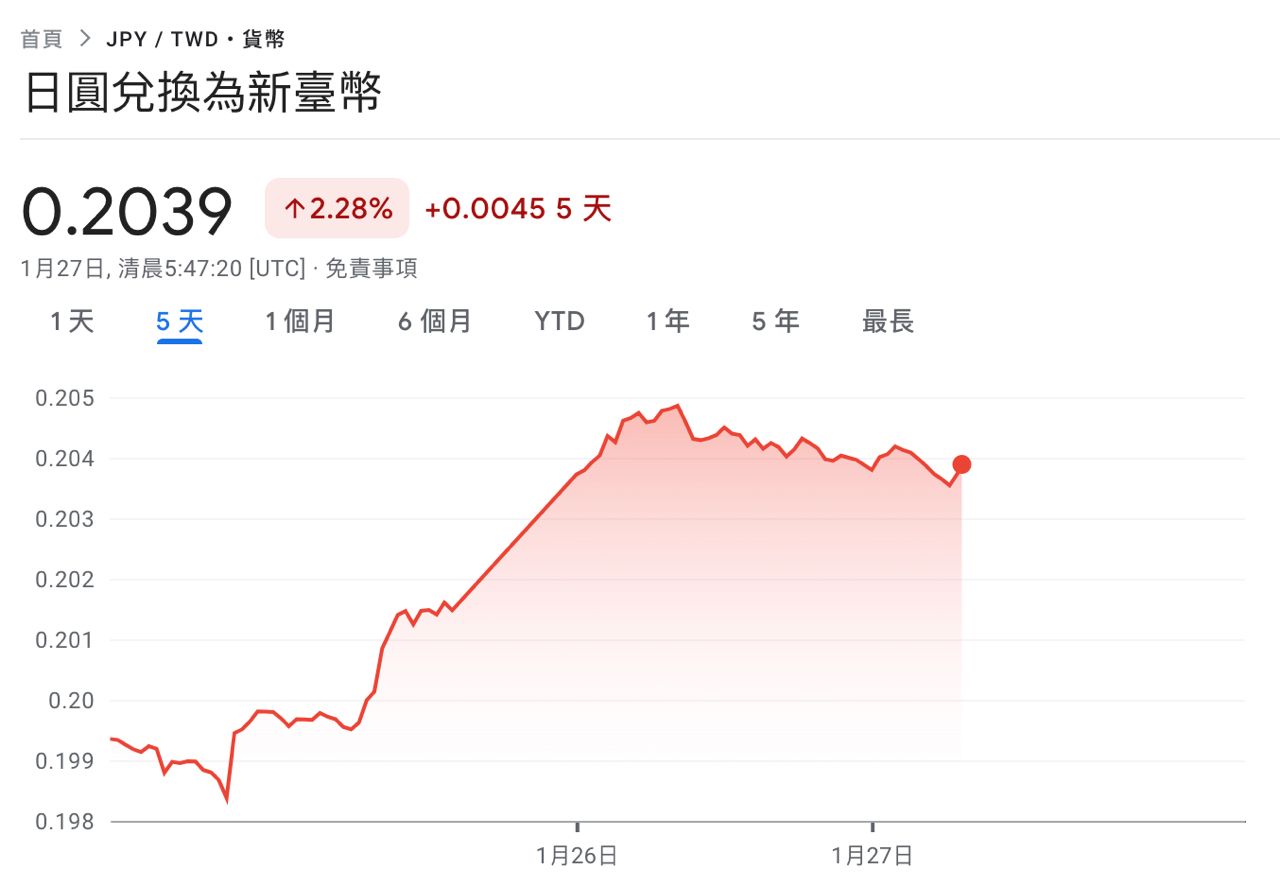The width and height of the screenshot is (1280, 888).
Task: Switch chart to 6 個月
Action: tap(435, 321)
